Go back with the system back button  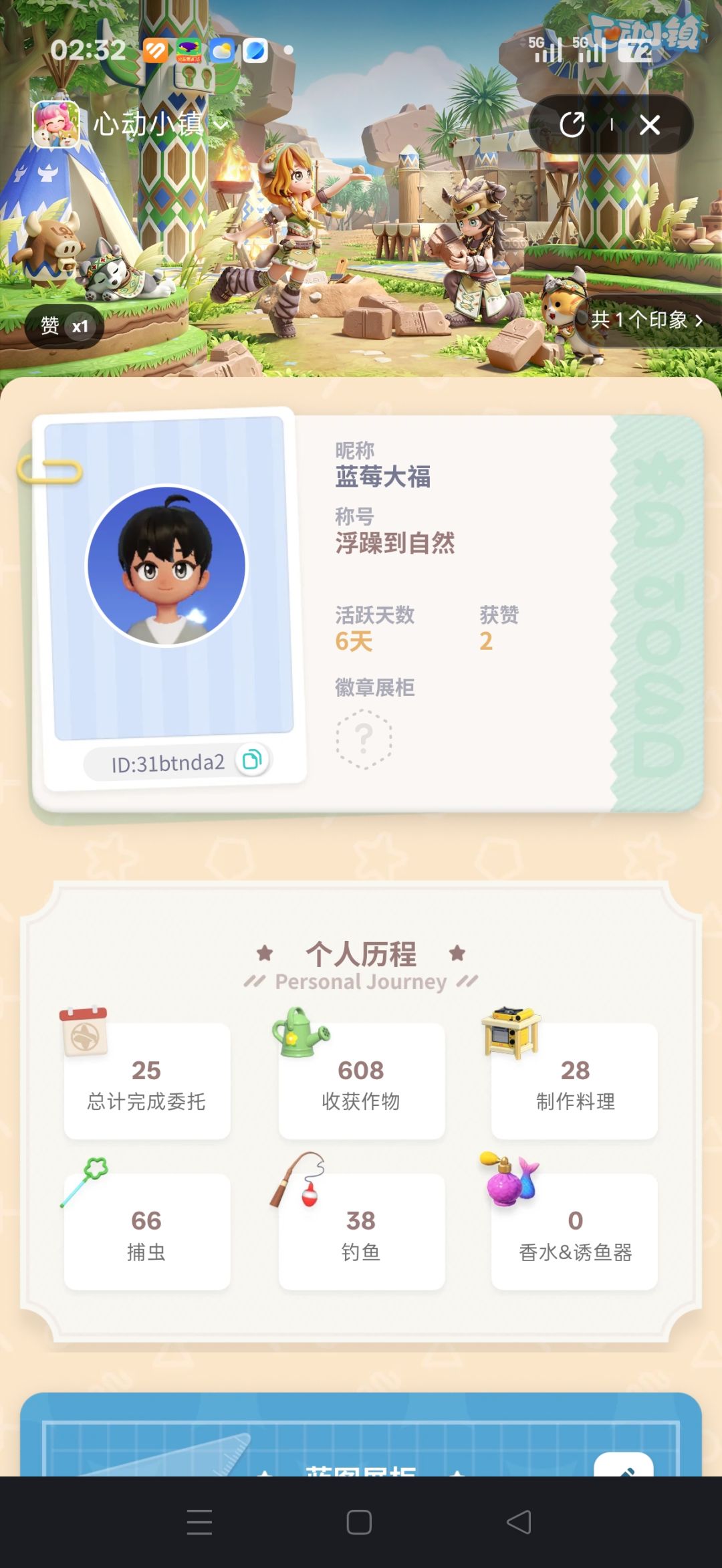[x=519, y=1523]
